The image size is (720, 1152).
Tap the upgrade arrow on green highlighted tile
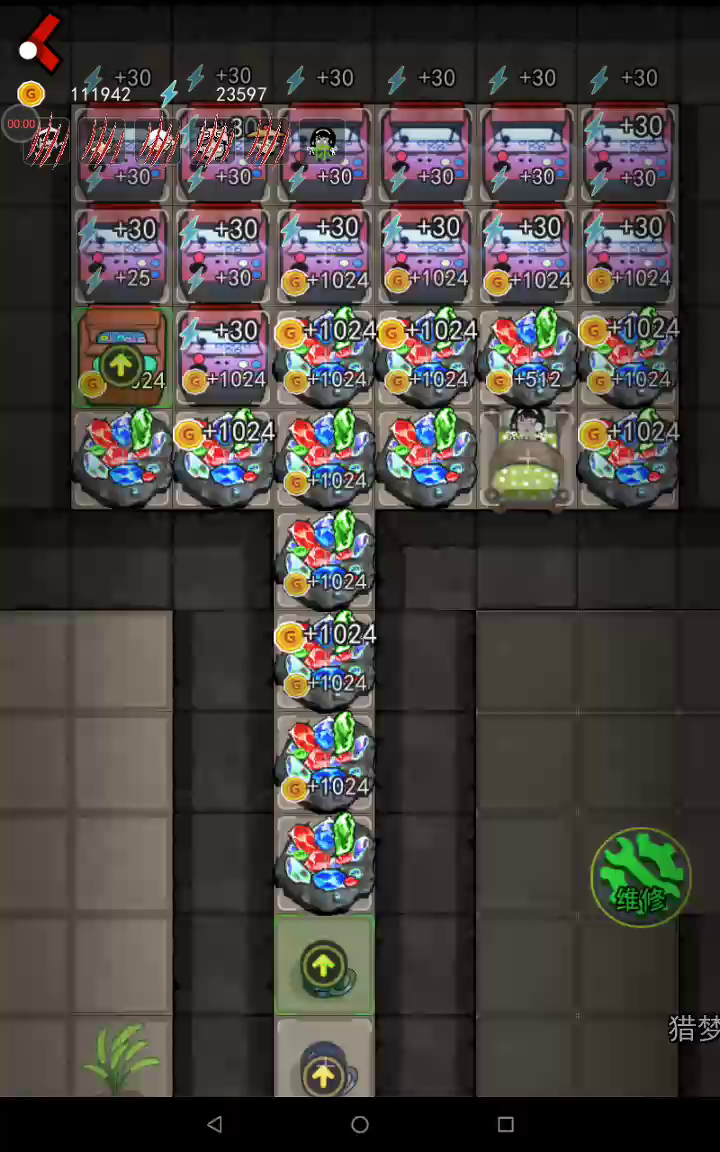tap(324, 965)
